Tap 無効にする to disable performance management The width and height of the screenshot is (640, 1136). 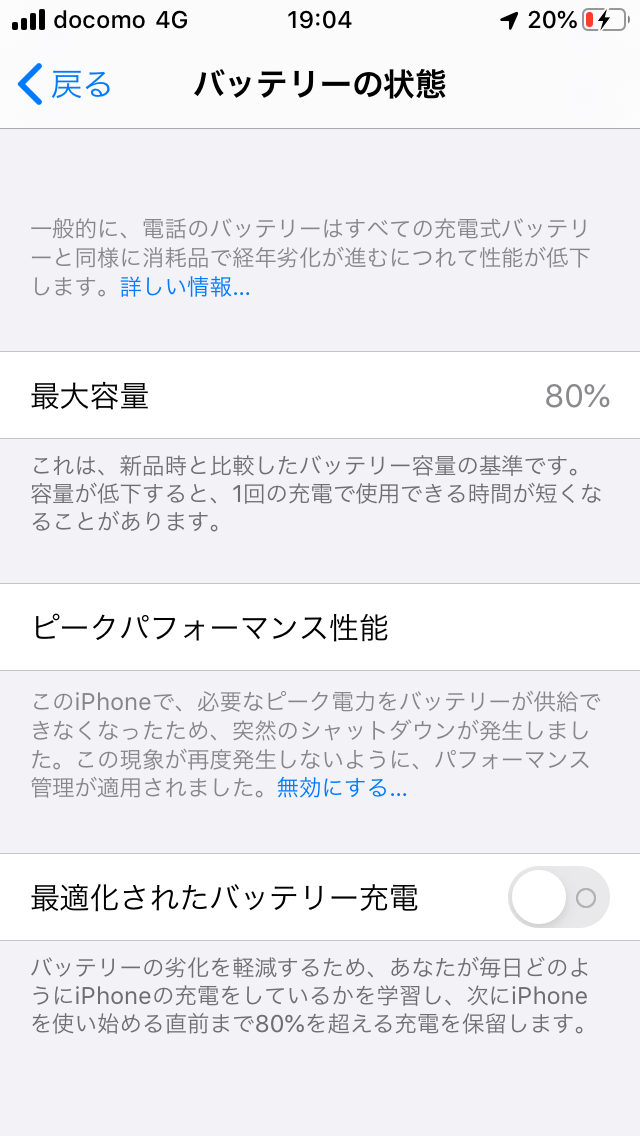click(x=342, y=788)
